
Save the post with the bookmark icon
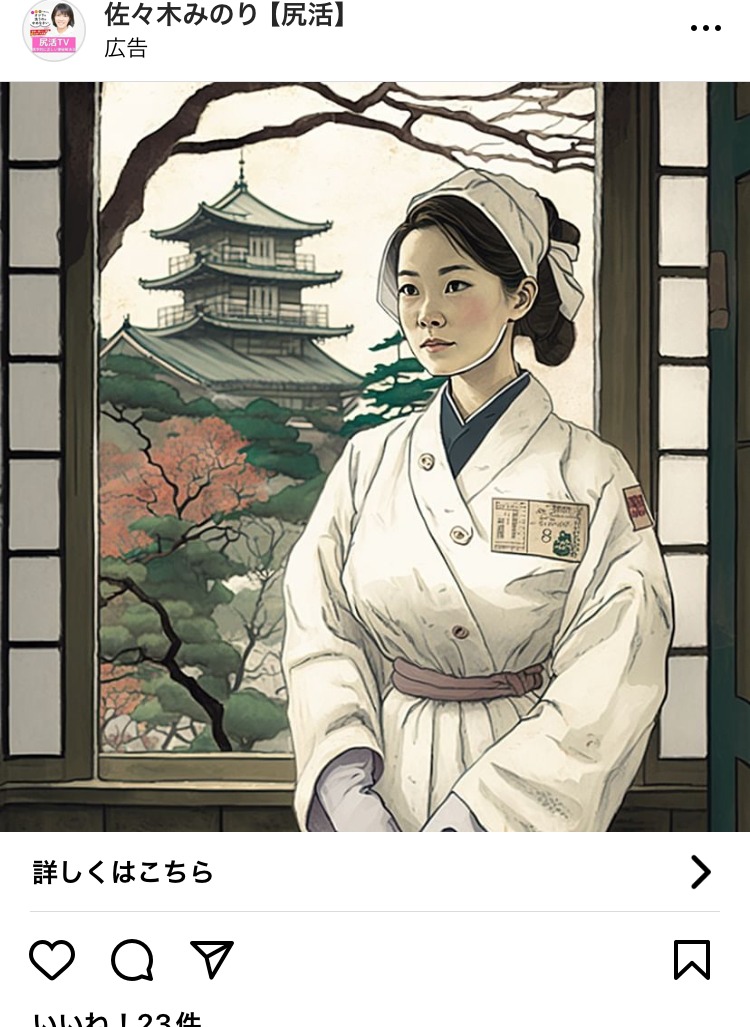pyautogui.click(x=692, y=960)
